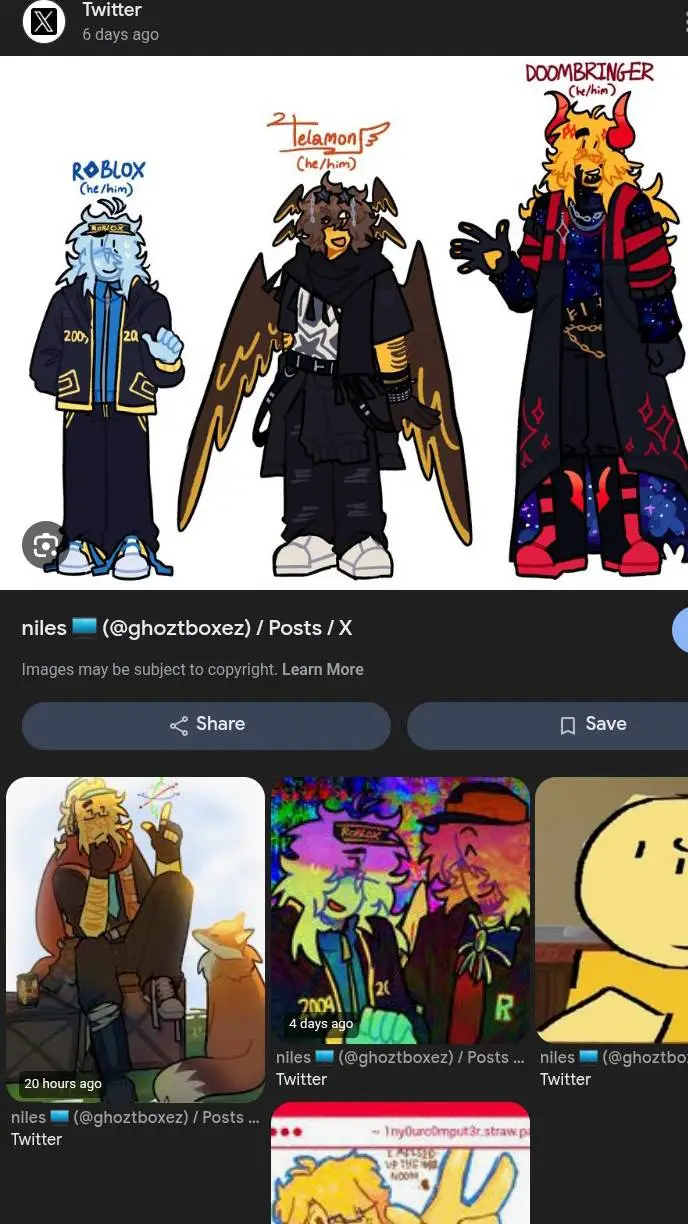Tap the blue button at right edge

pyautogui.click(x=680, y=630)
